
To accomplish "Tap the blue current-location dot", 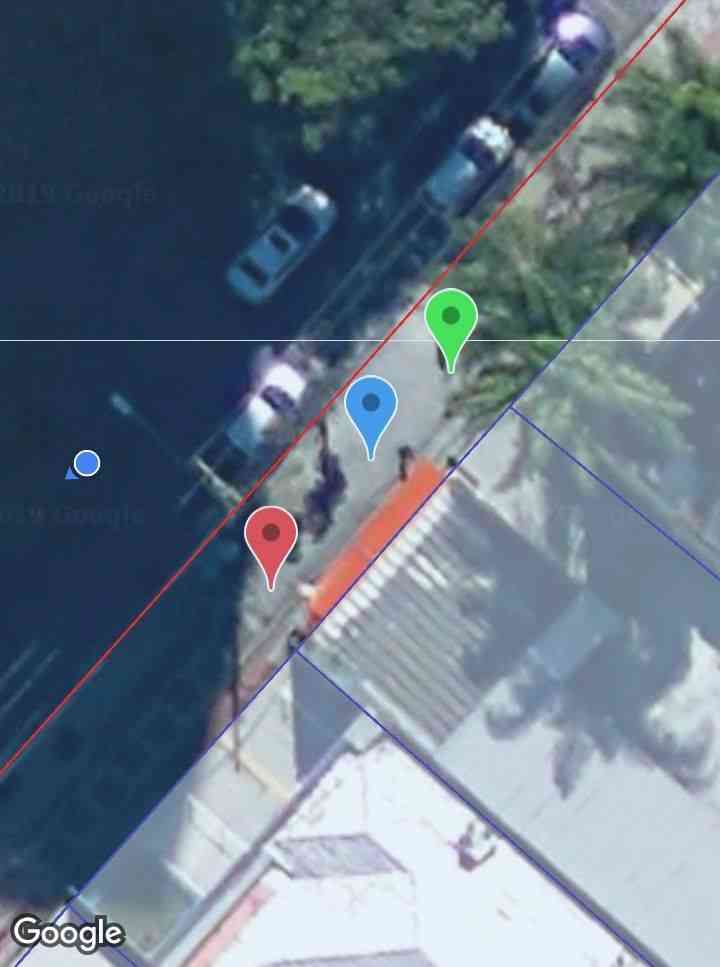I will coord(87,463).
